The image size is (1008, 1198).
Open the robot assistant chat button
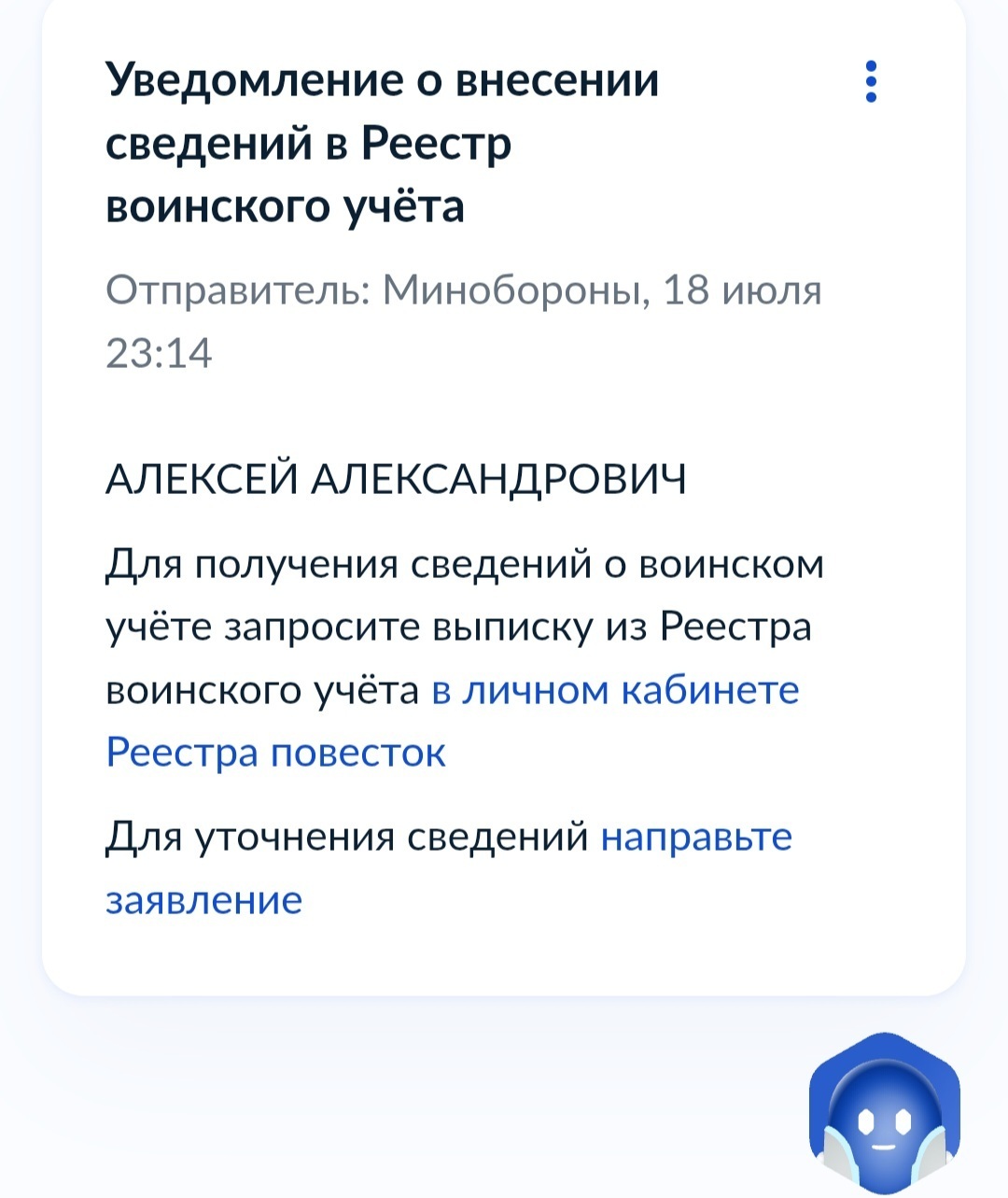click(x=882, y=1116)
